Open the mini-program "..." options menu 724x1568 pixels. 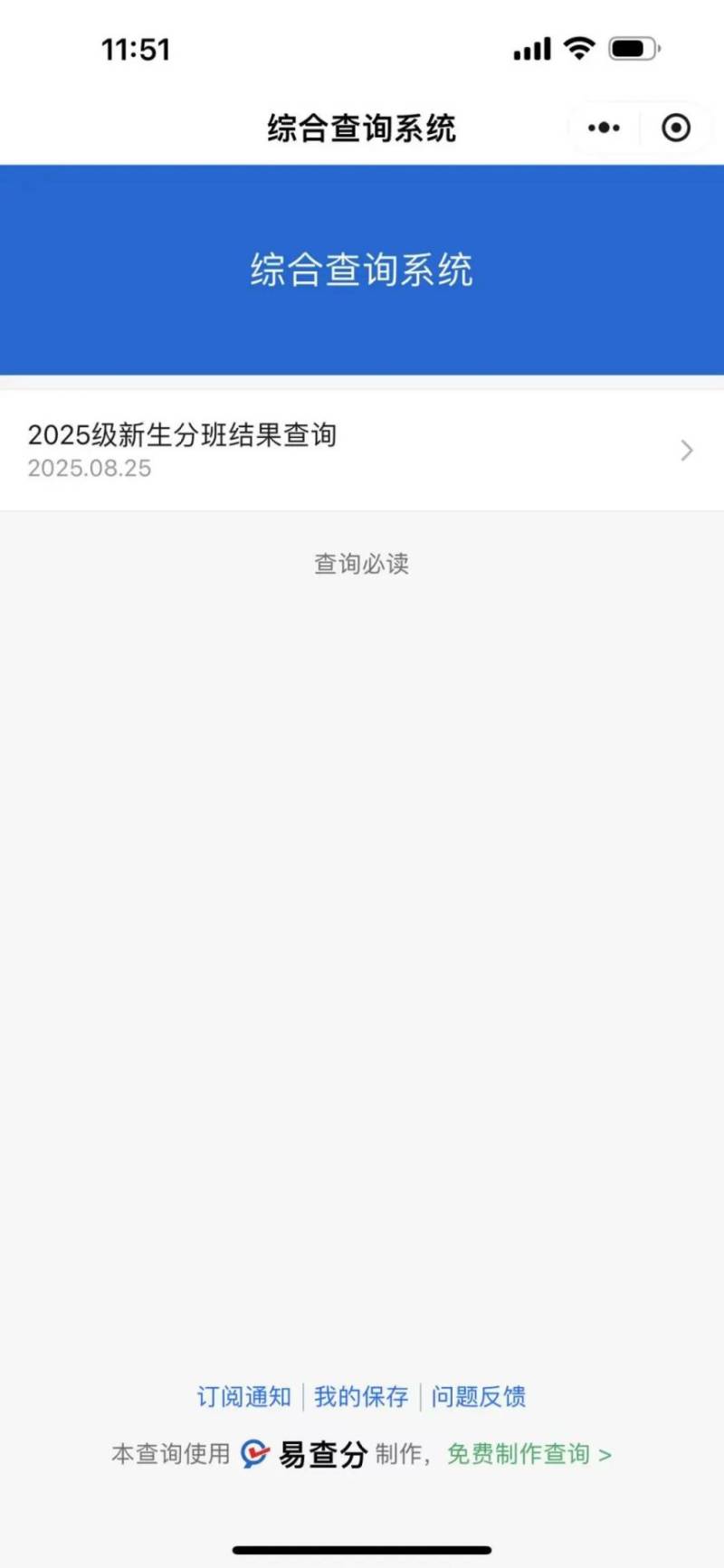pos(603,128)
